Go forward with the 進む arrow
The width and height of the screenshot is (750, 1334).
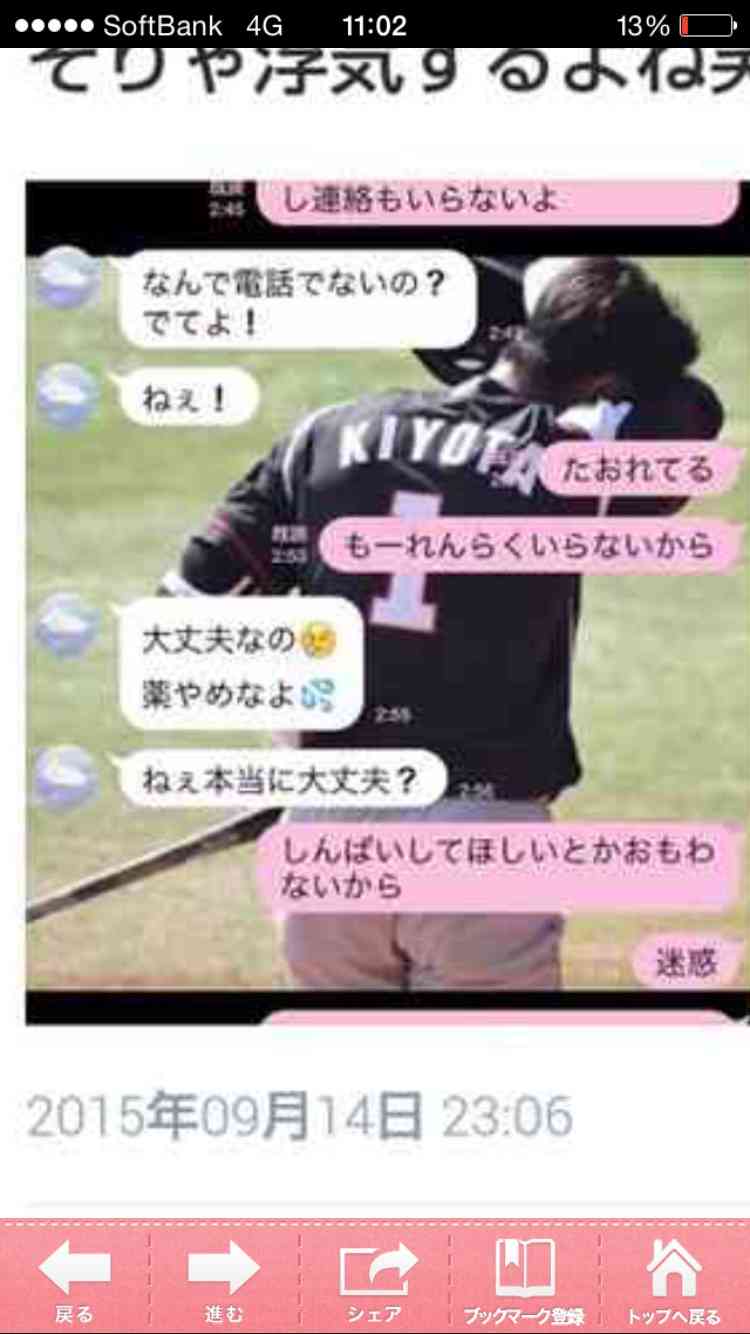223,1279
